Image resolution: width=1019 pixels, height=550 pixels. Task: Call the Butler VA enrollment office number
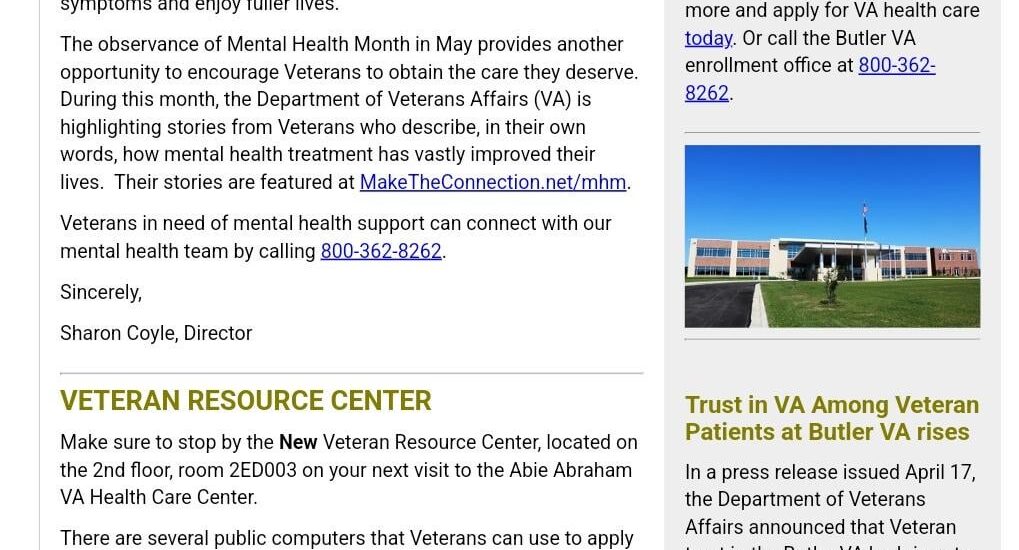pyautogui.click(x=896, y=66)
